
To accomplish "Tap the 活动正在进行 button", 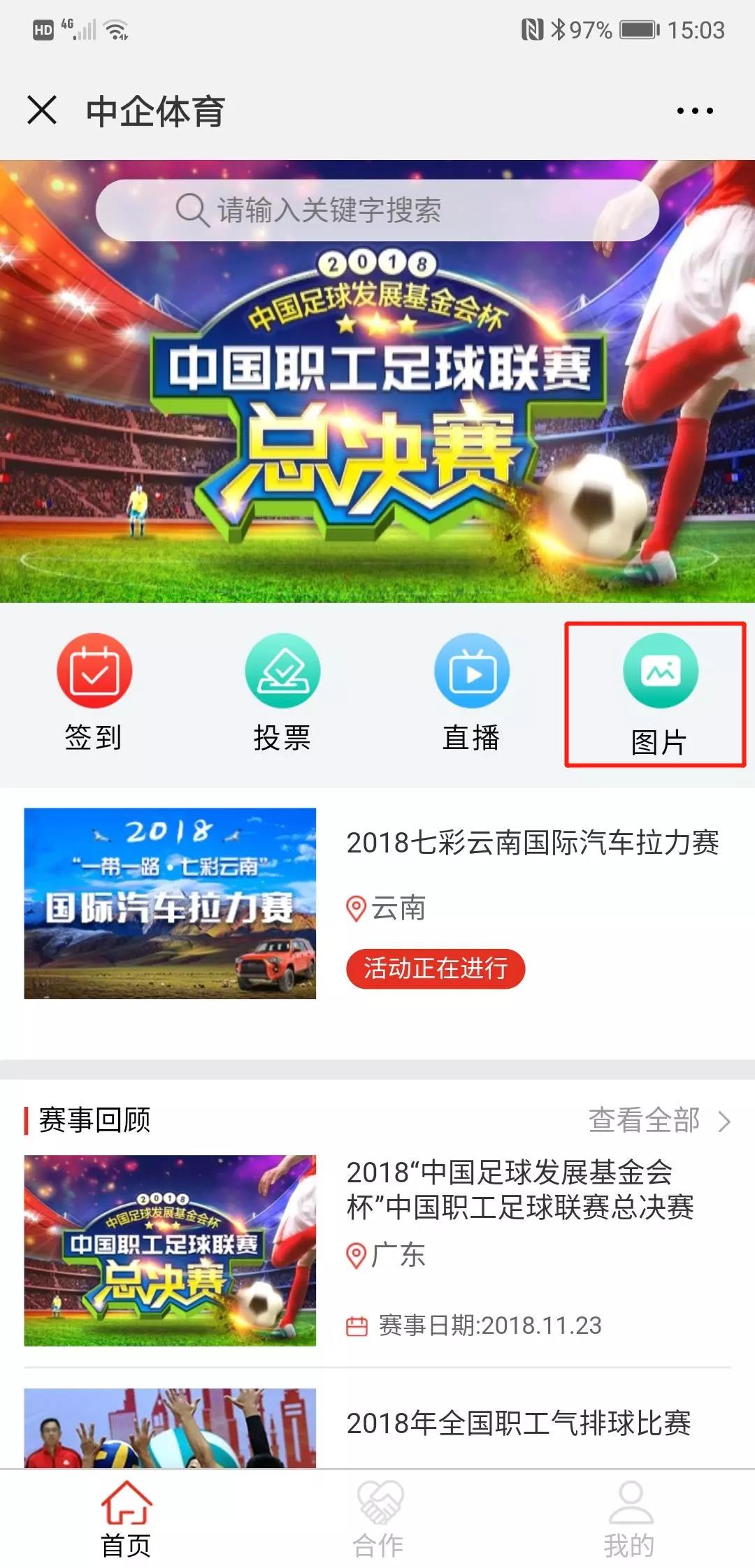I will coord(435,968).
